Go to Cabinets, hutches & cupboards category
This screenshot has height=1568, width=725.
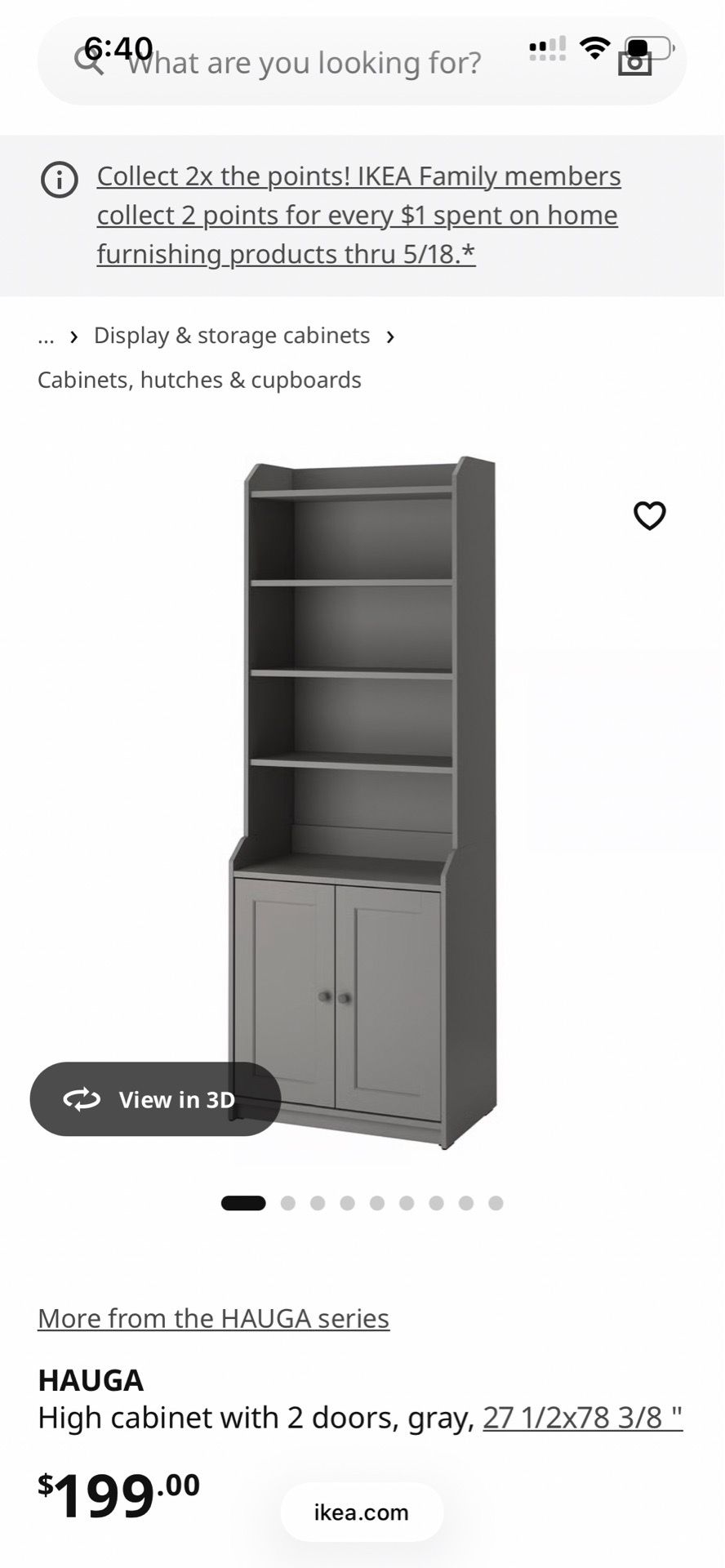click(199, 380)
